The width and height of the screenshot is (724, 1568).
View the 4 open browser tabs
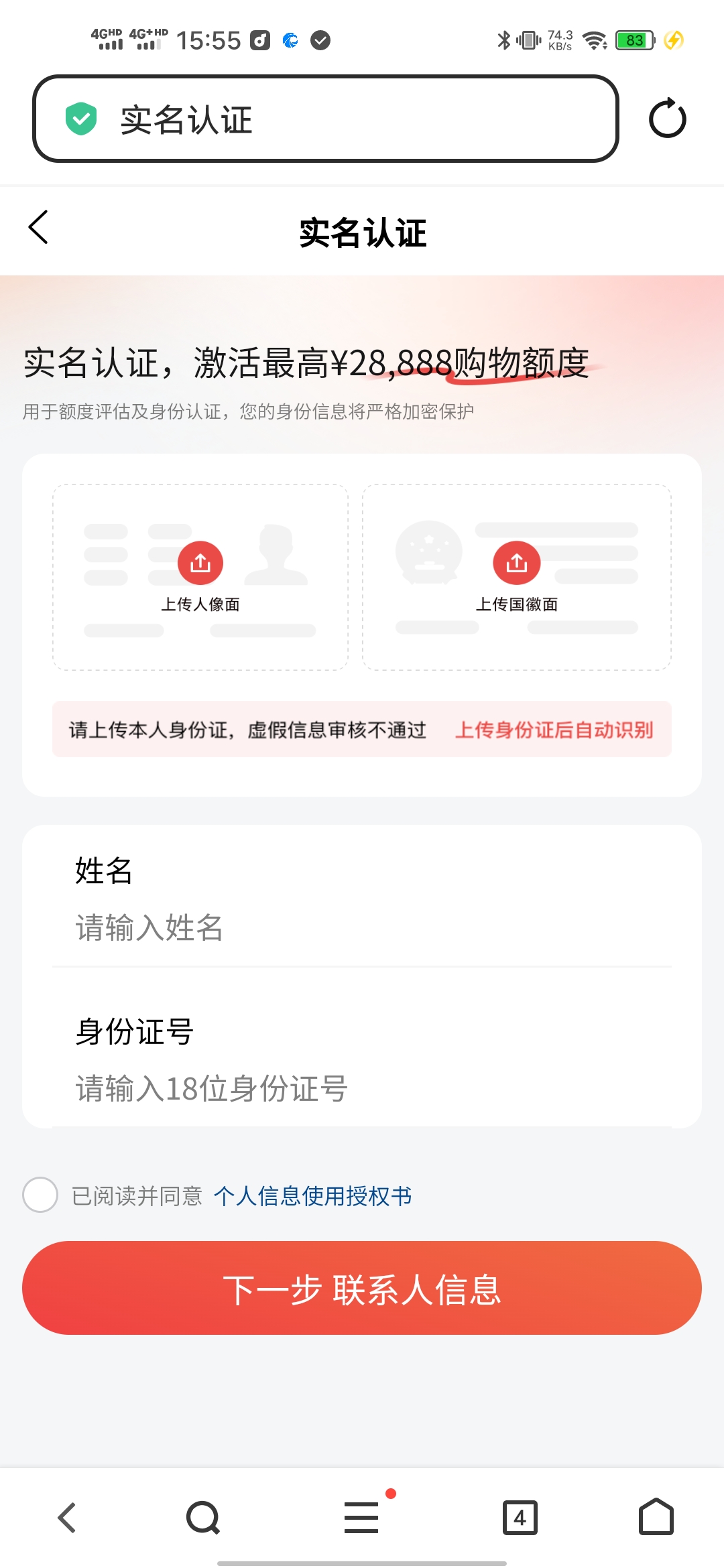point(520,1518)
